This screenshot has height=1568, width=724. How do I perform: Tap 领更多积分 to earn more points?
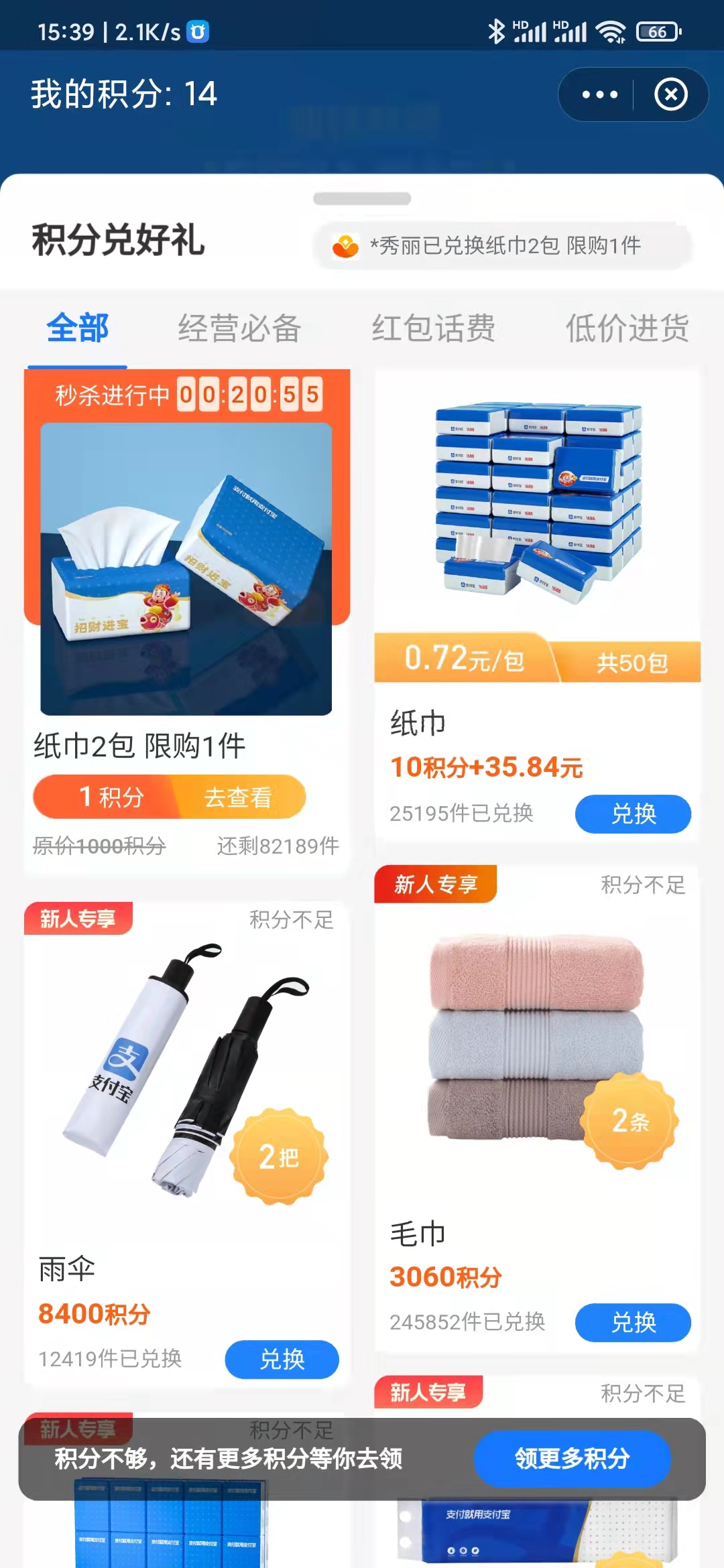[572, 1458]
